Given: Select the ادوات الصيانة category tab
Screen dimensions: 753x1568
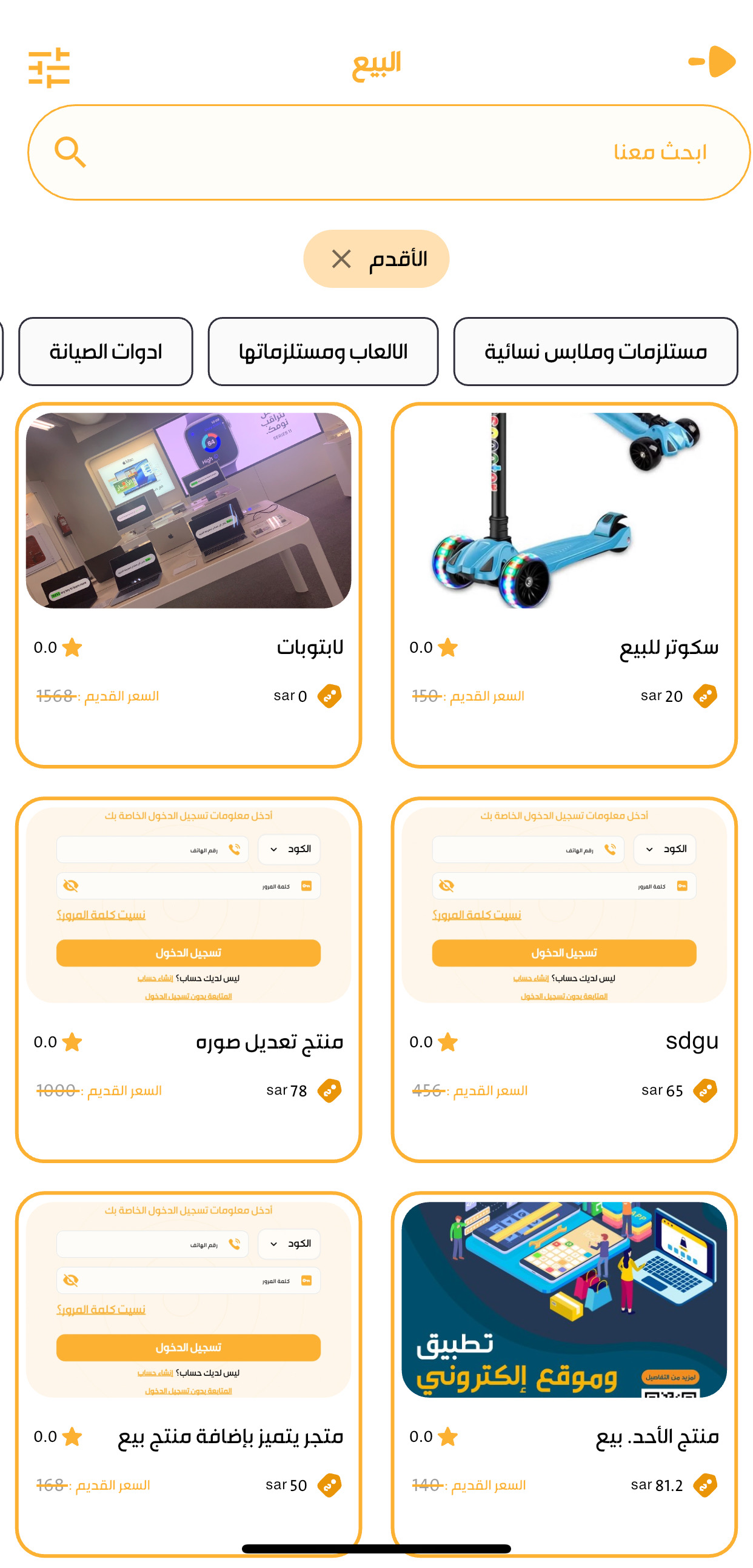Looking at the screenshot, I should coord(105,353).
